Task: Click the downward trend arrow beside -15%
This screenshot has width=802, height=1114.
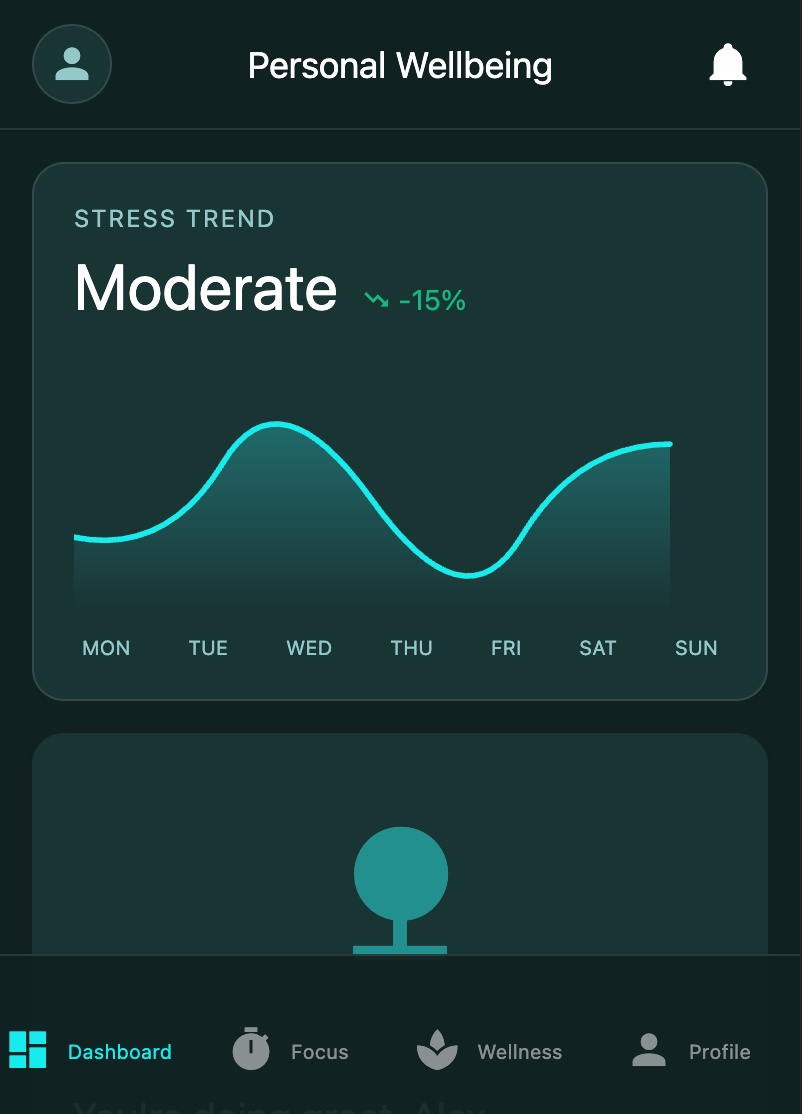Action: click(x=375, y=298)
